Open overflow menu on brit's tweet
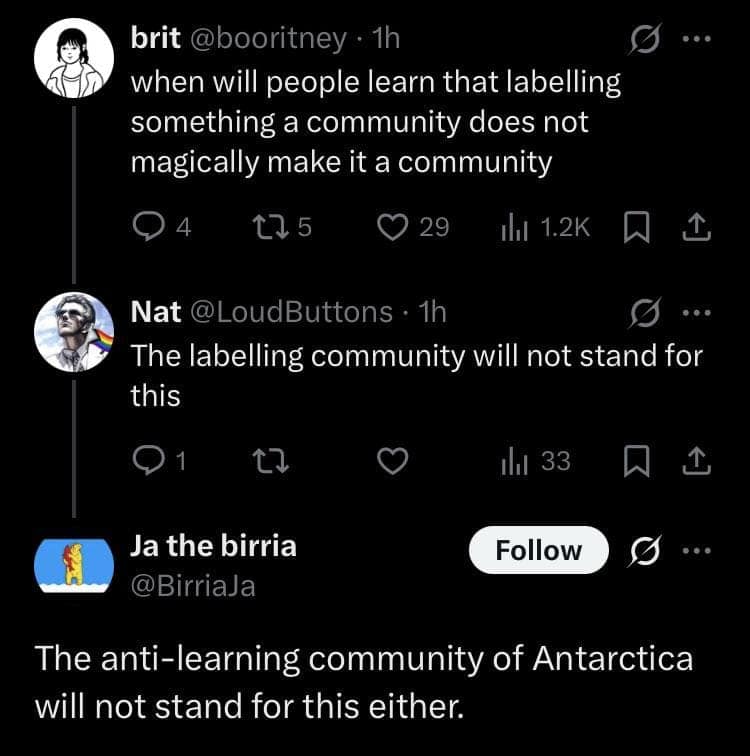 point(696,39)
